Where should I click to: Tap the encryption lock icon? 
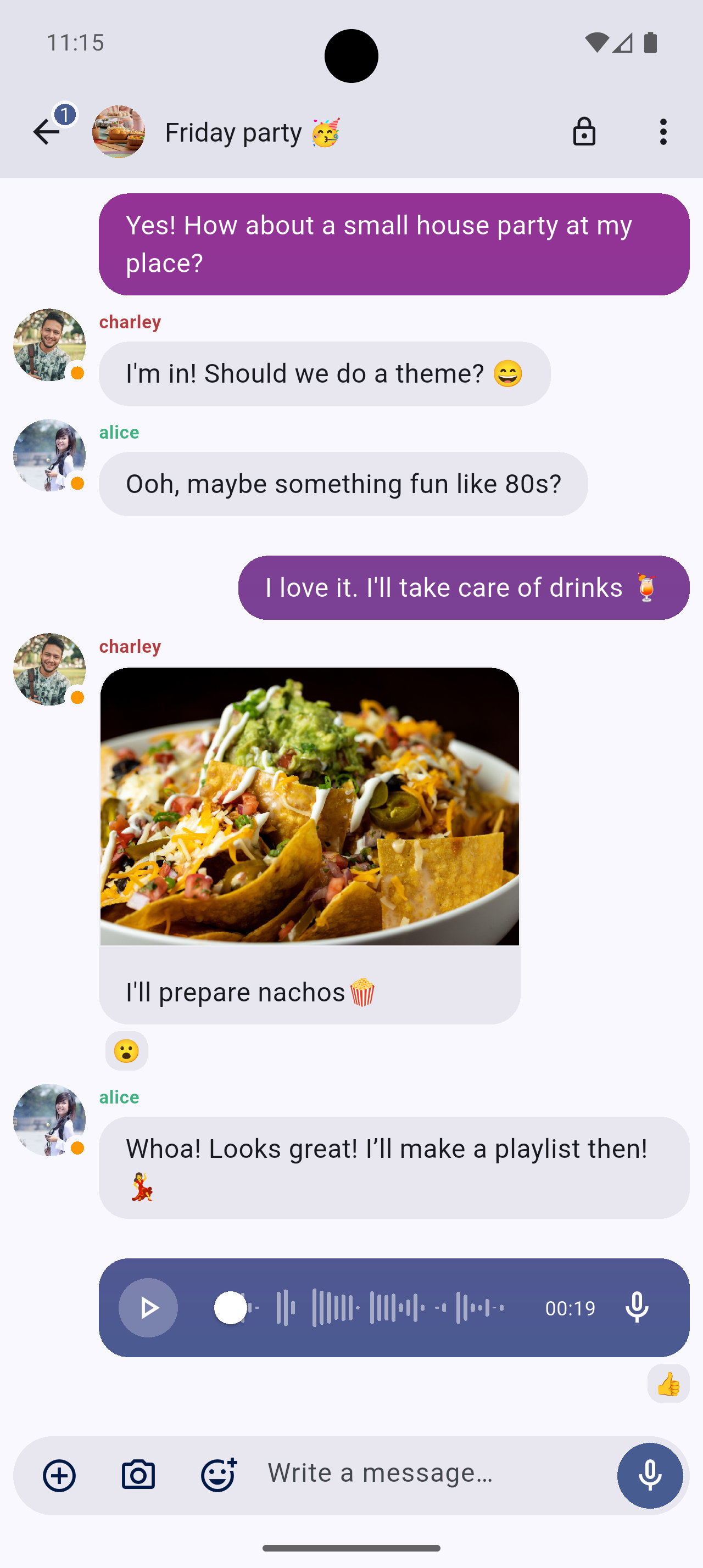point(584,131)
